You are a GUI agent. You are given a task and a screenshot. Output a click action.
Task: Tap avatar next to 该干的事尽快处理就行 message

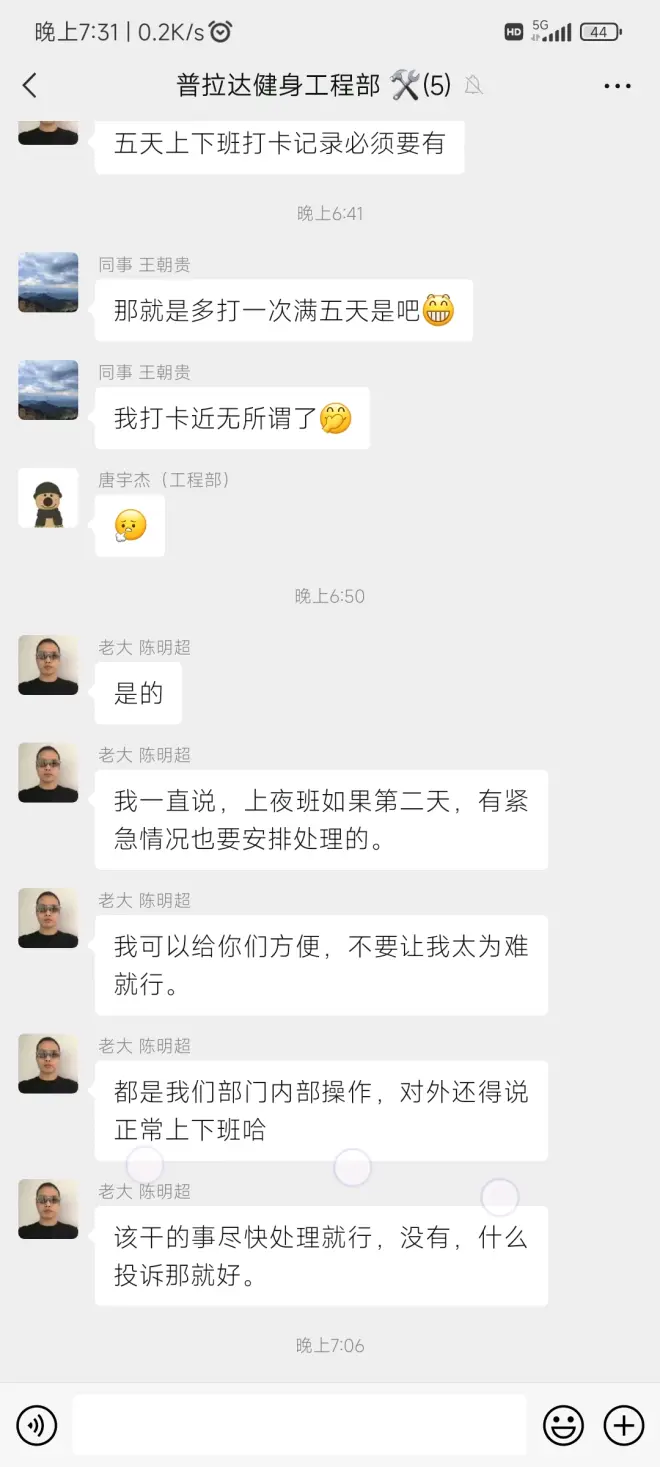[x=48, y=1209]
